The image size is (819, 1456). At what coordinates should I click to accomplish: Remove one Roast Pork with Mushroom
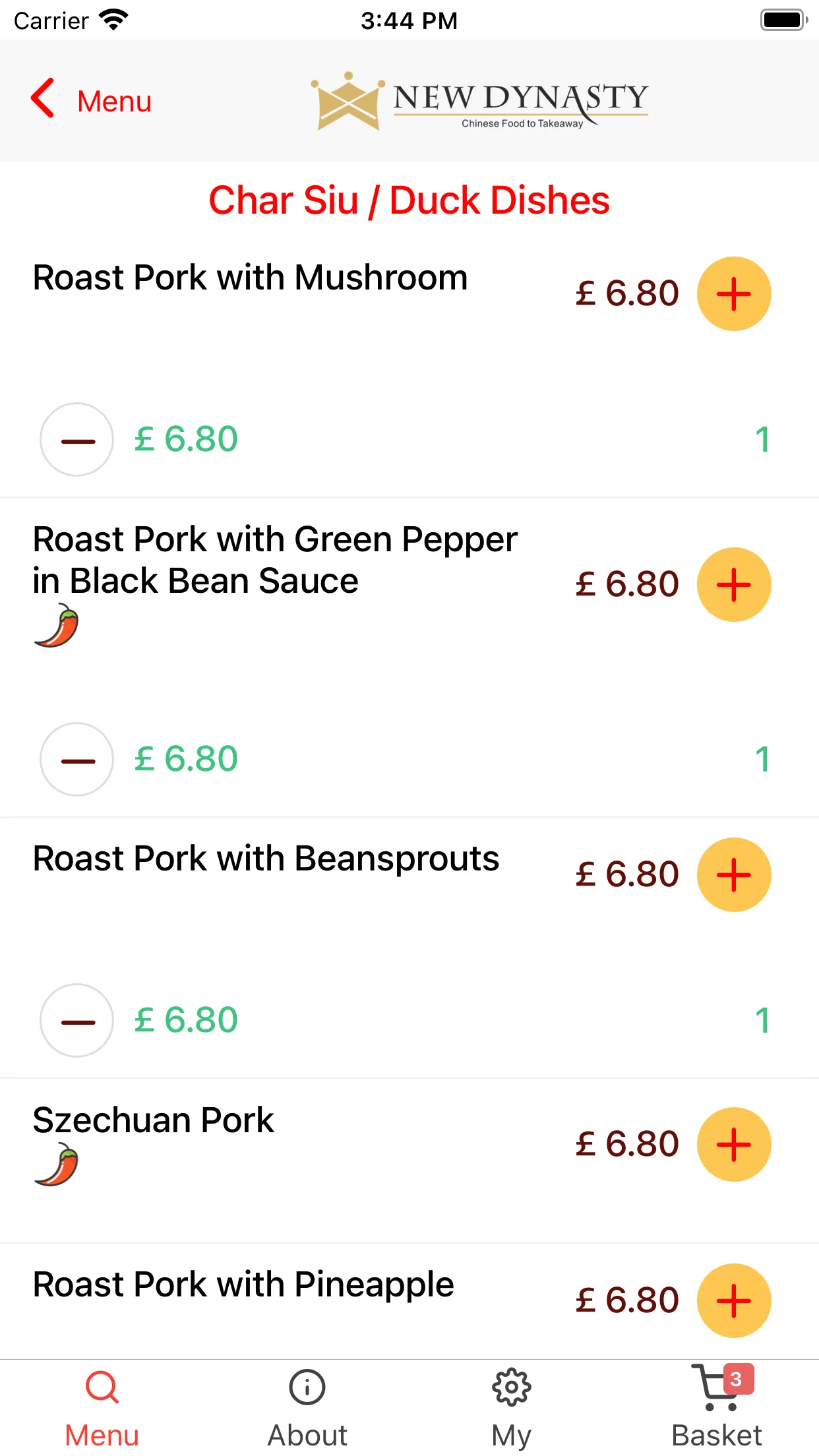click(x=77, y=440)
